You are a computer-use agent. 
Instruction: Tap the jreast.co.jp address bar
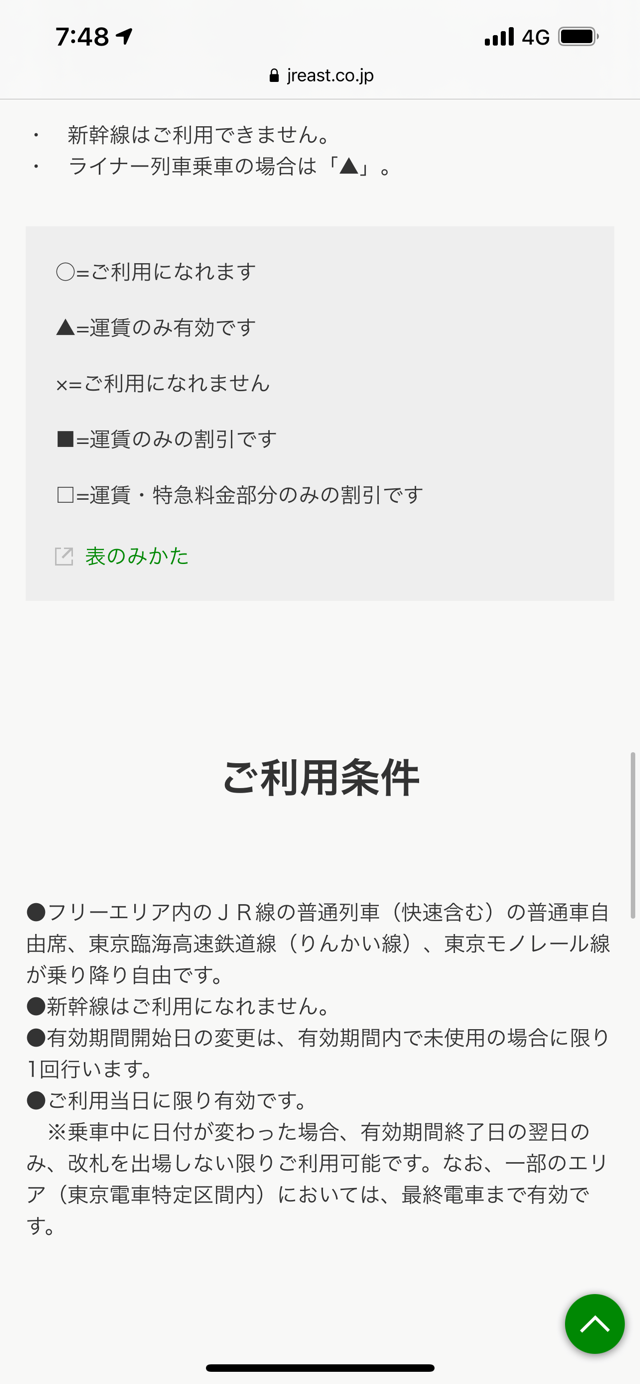click(x=320, y=76)
